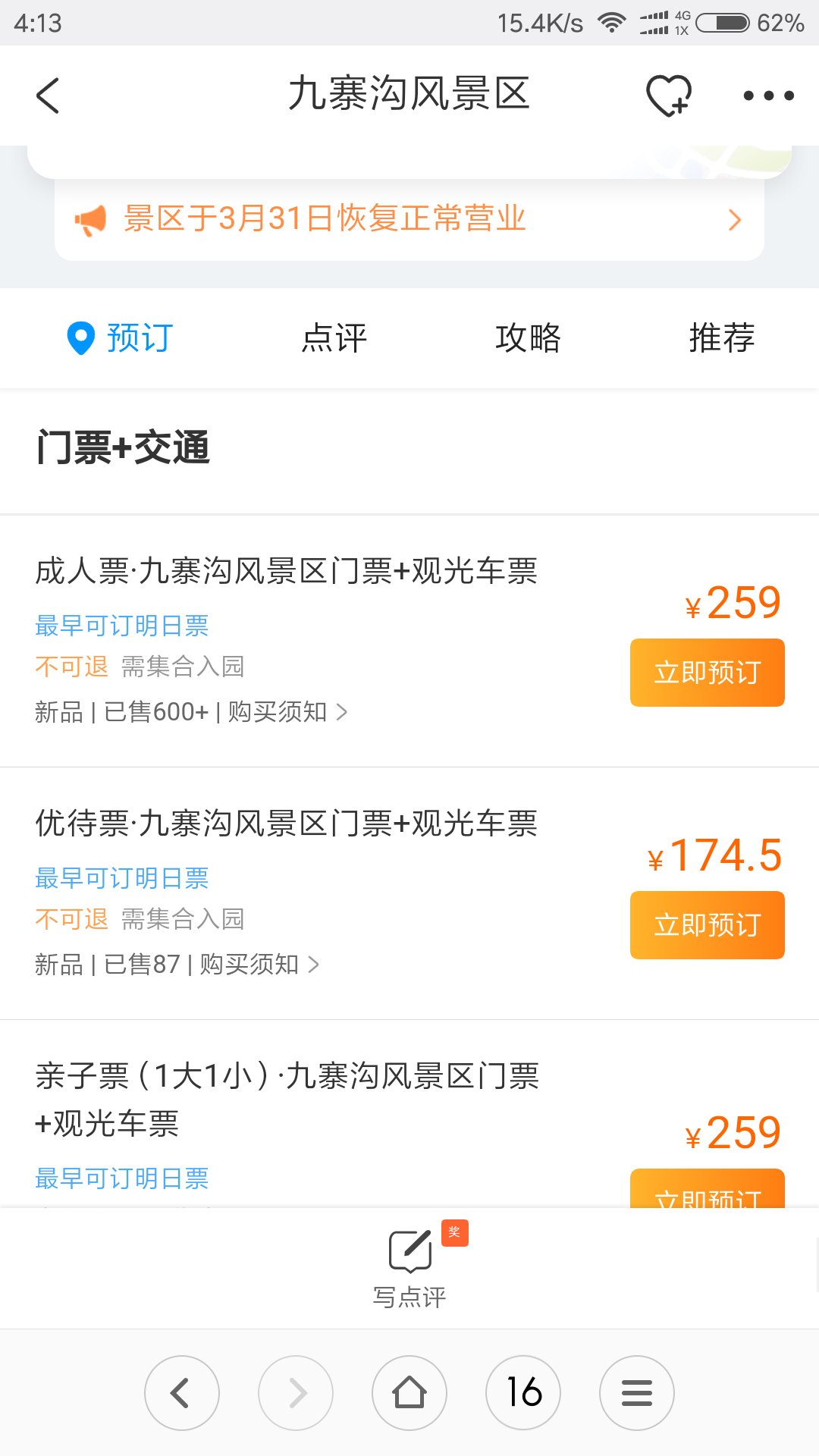Image resolution: width=819 pixels, height=1456 pixels.
Task: Add 九寨沟风景区 to favorites
Action: 668,96
